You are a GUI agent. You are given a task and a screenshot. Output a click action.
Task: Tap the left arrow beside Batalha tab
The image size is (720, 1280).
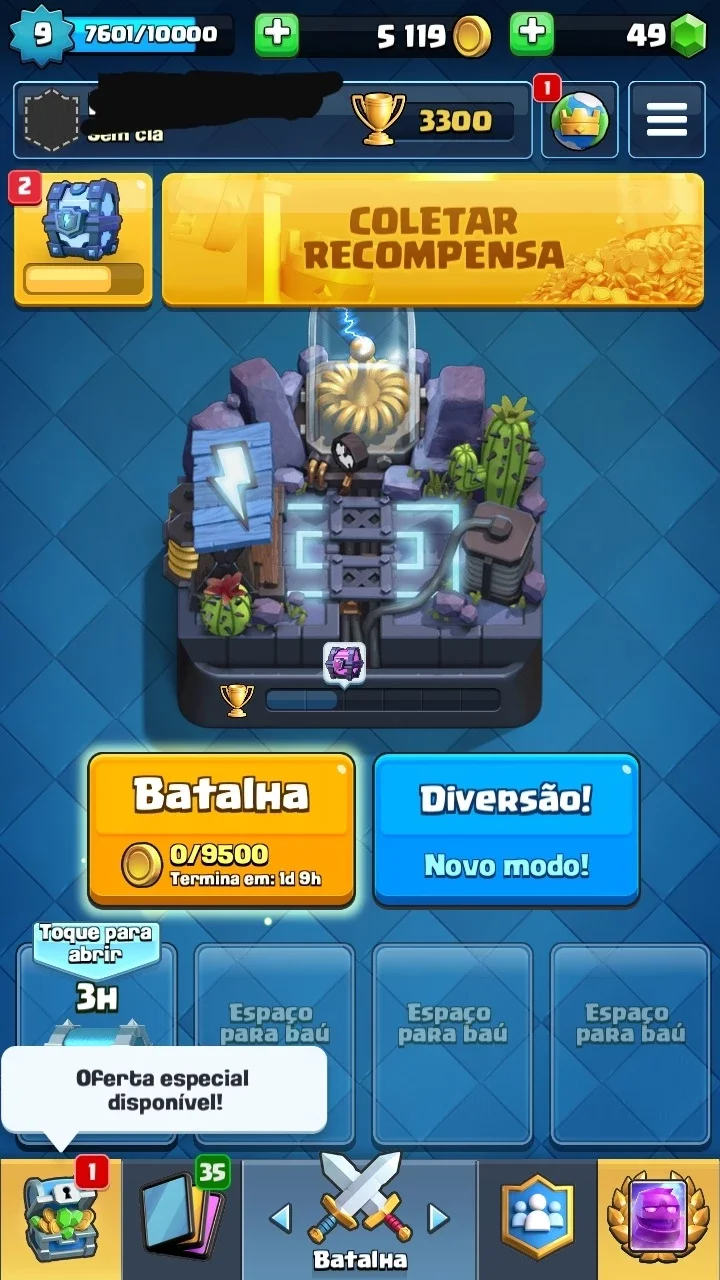tap(281, 1217)
